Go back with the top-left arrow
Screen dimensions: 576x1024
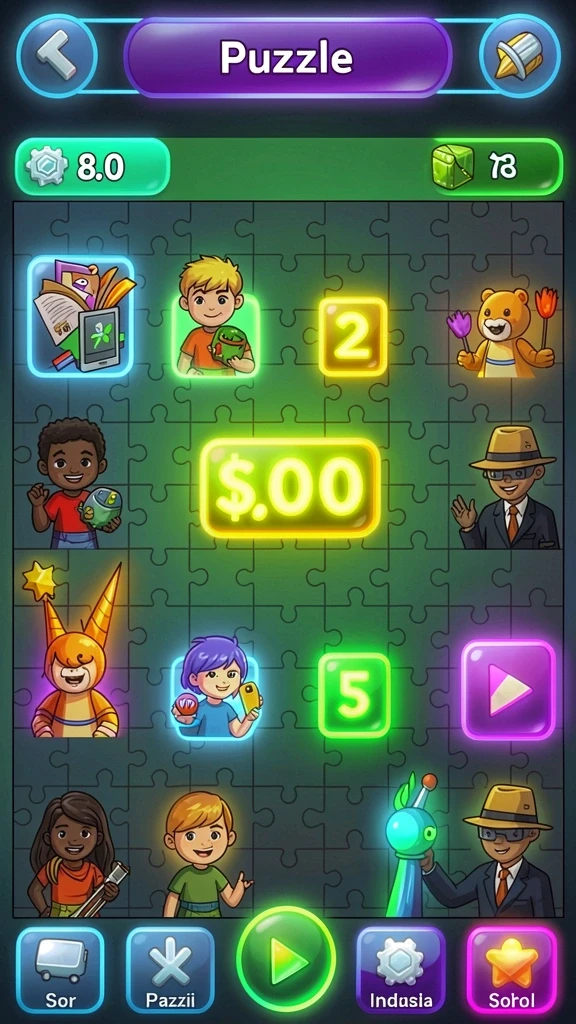[57, 56]
